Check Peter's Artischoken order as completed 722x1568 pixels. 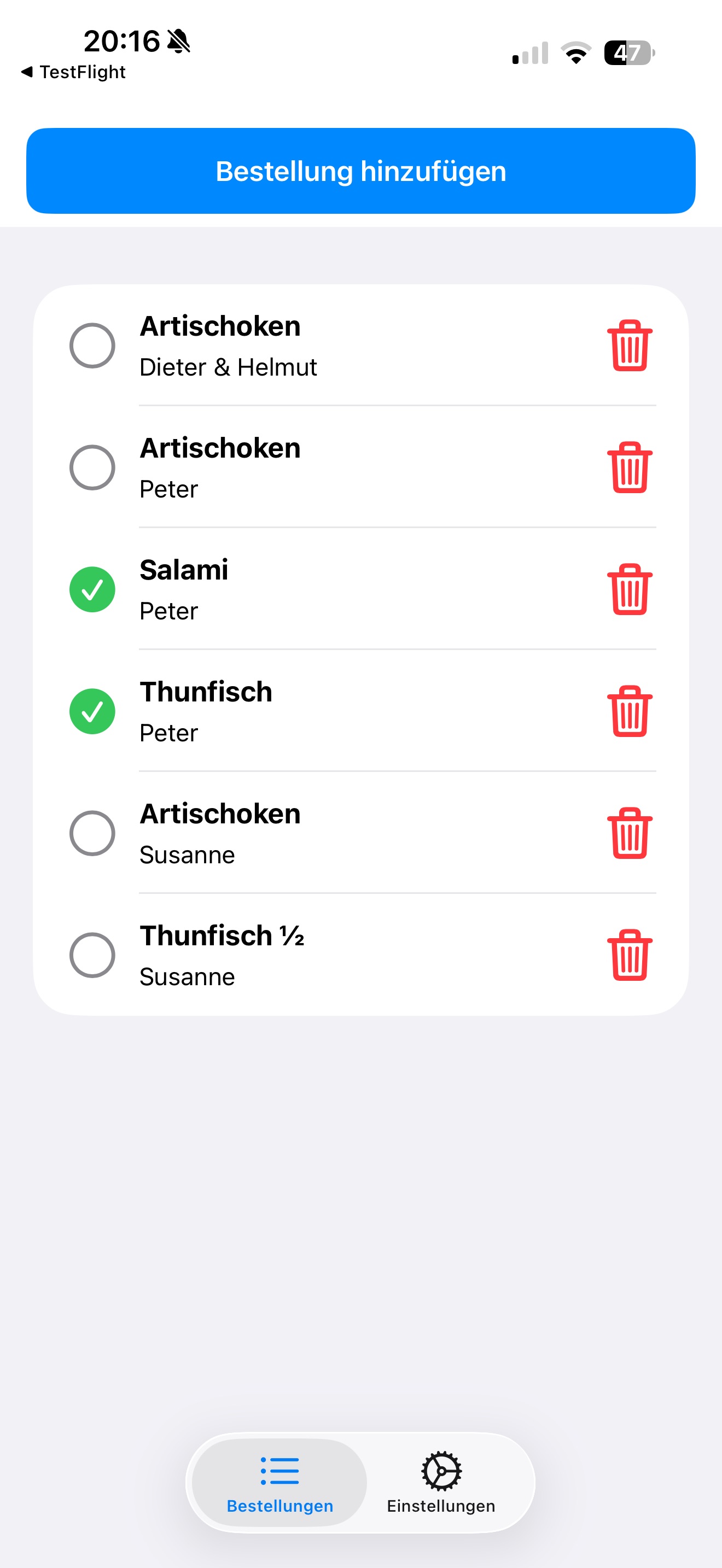pyautogui.click(x=92, y=467)
